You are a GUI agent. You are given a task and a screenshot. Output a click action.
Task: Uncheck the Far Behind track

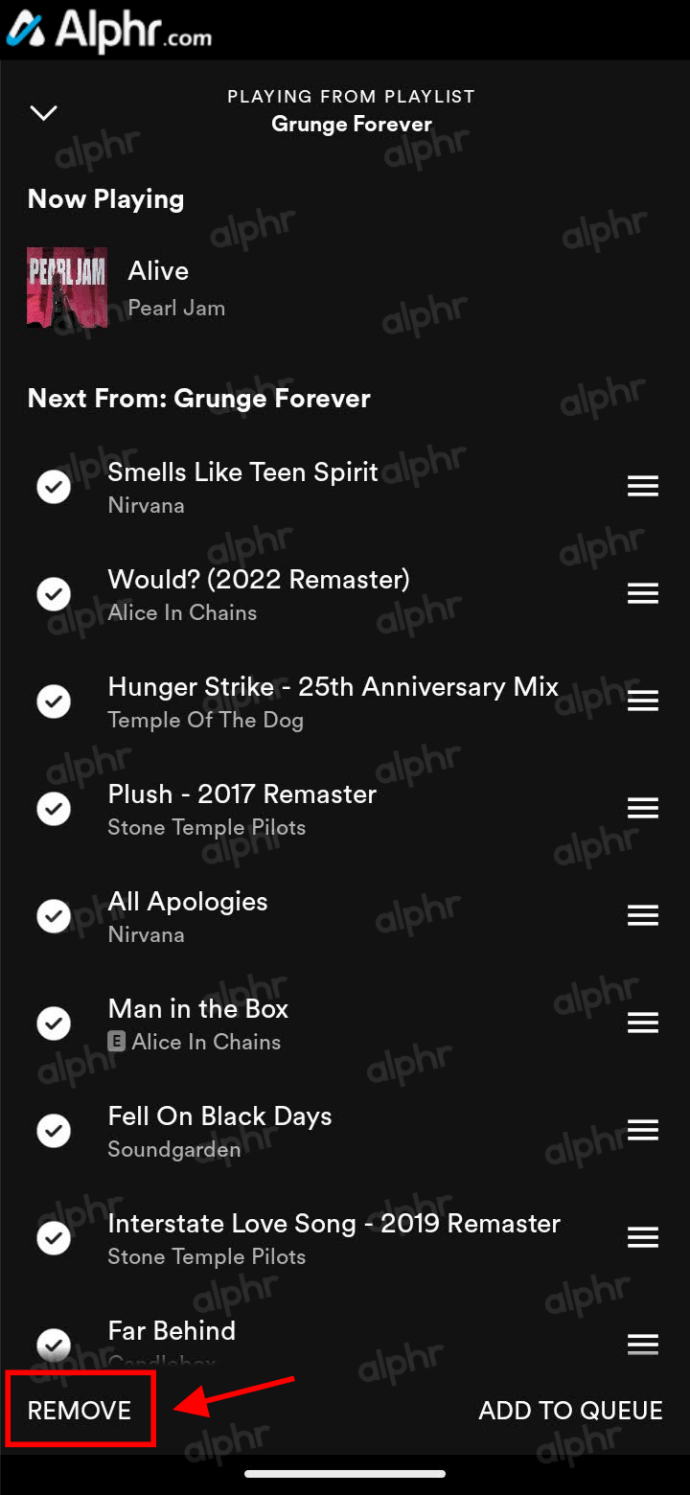coord(54,1342)
